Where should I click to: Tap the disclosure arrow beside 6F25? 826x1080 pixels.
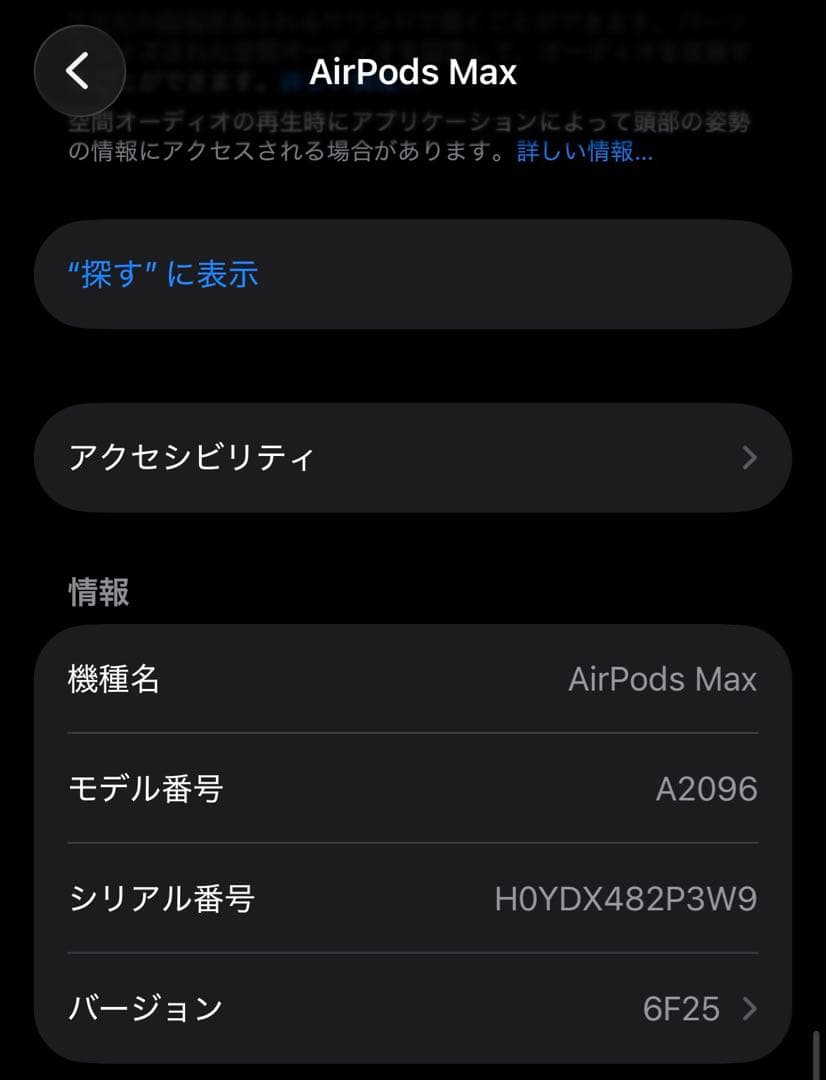(746, 1009)
